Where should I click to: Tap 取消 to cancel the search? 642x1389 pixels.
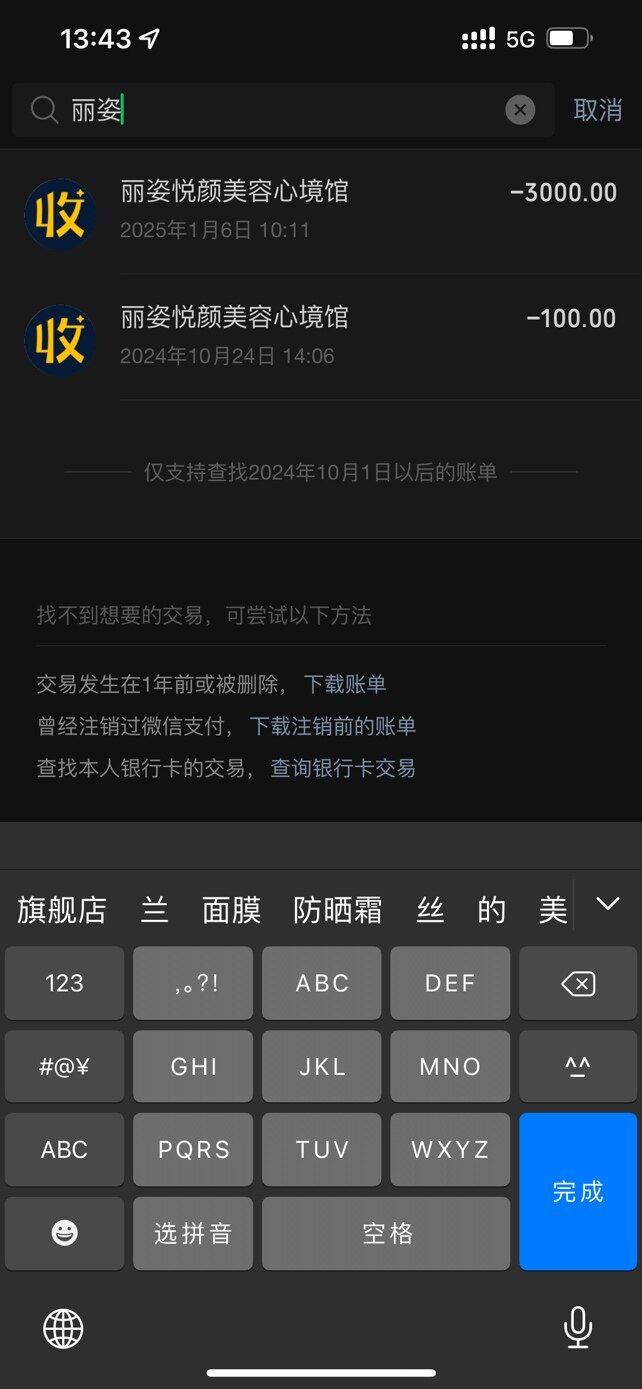click(x=597, y=110)
